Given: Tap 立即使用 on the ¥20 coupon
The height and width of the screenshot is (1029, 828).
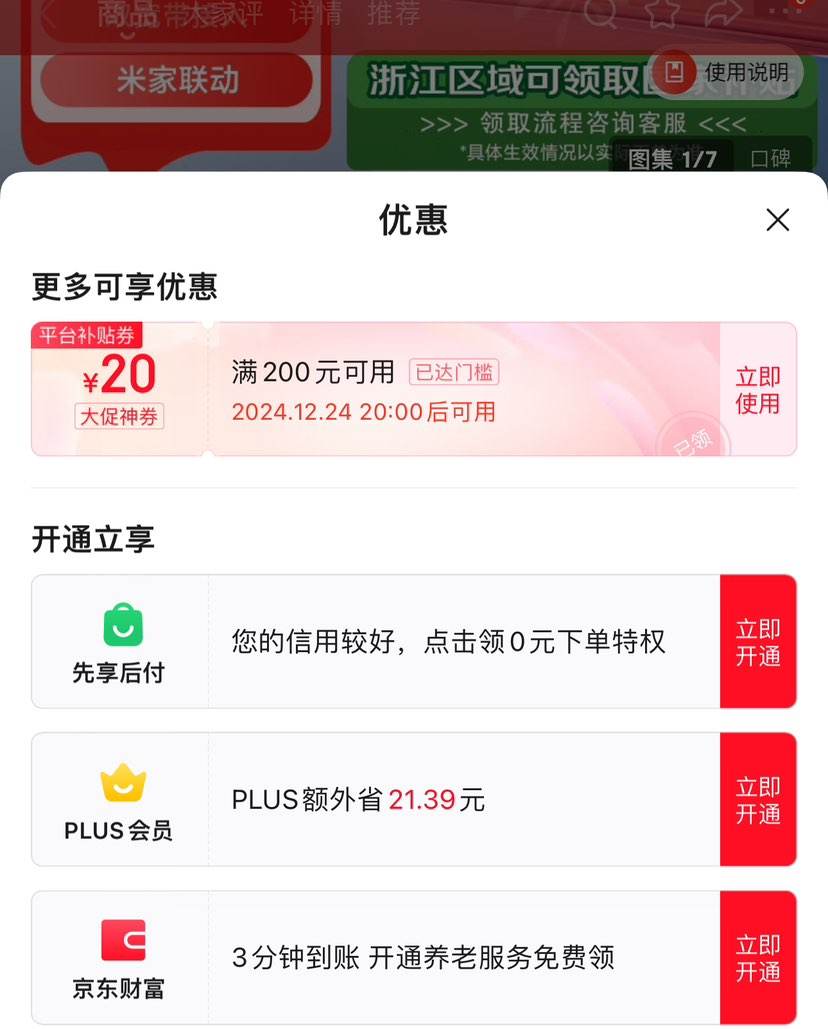Looking at the screenshot, I should [756, 389].
